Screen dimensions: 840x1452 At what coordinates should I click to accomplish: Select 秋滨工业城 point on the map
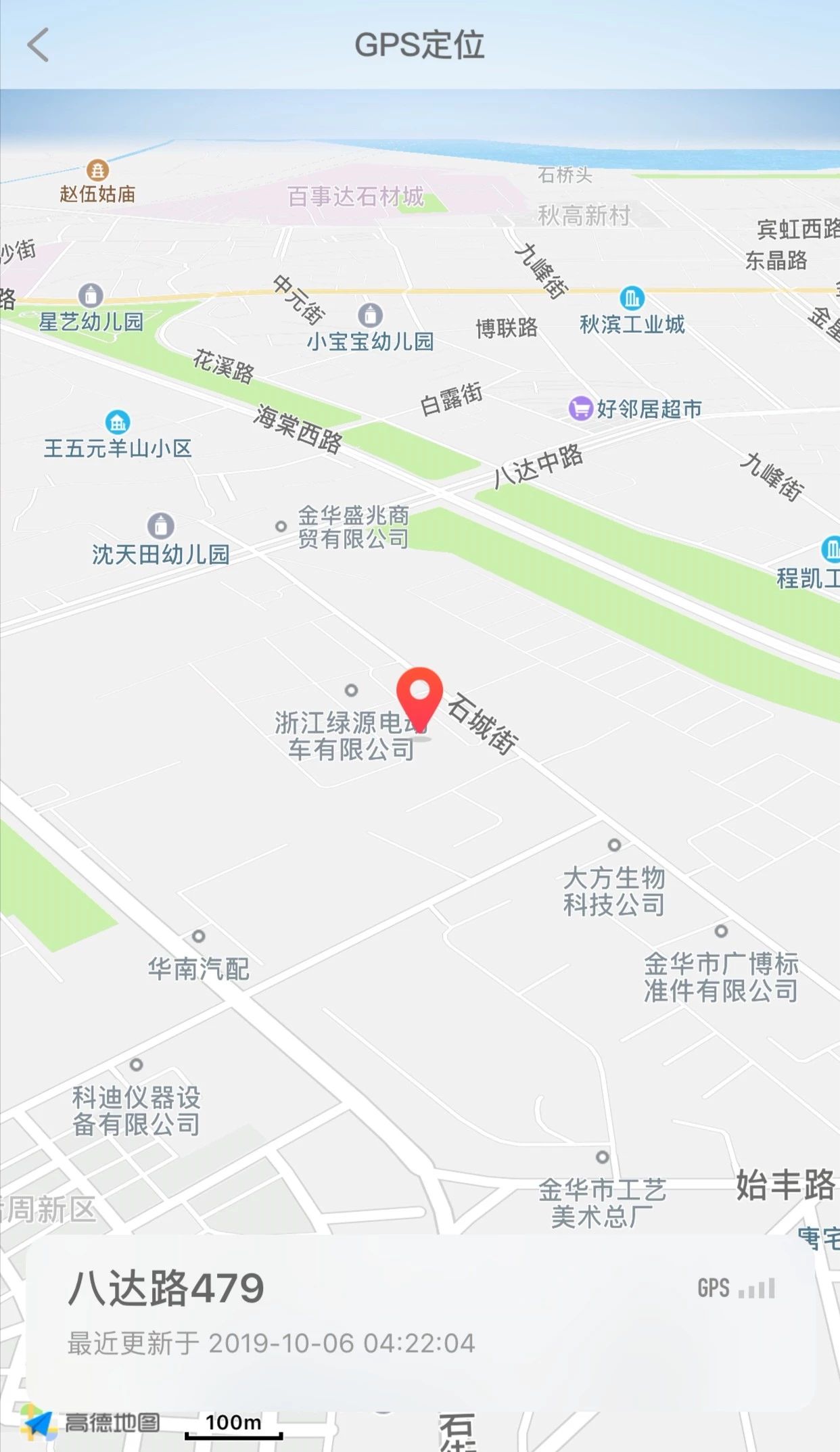[x=632, y=298]
